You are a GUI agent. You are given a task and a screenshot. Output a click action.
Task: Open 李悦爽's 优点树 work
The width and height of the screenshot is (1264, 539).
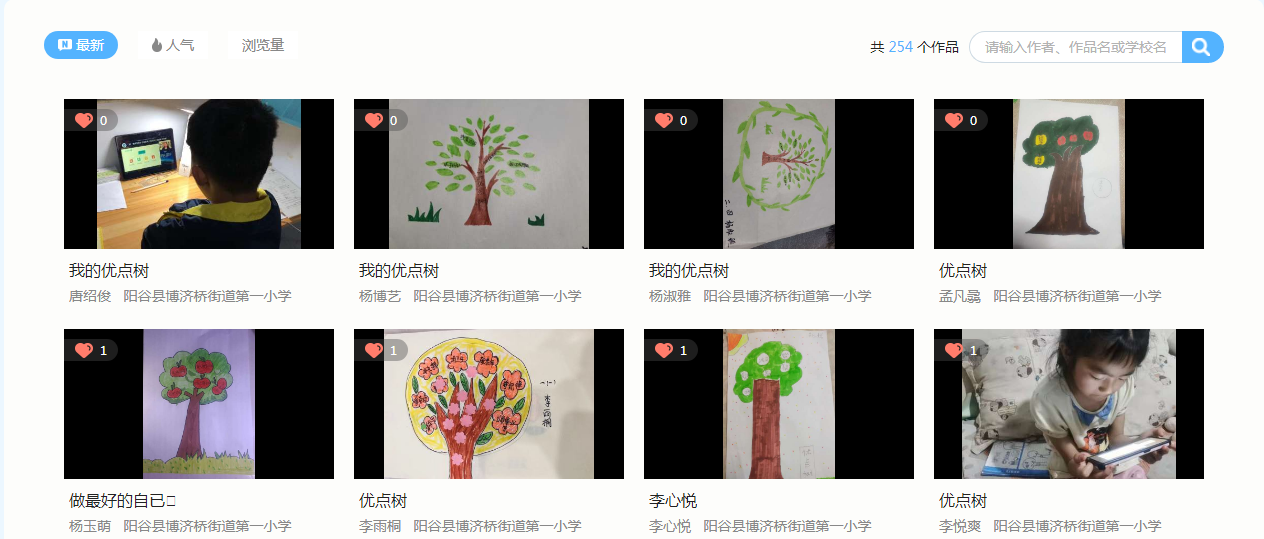coord(1068,404)
